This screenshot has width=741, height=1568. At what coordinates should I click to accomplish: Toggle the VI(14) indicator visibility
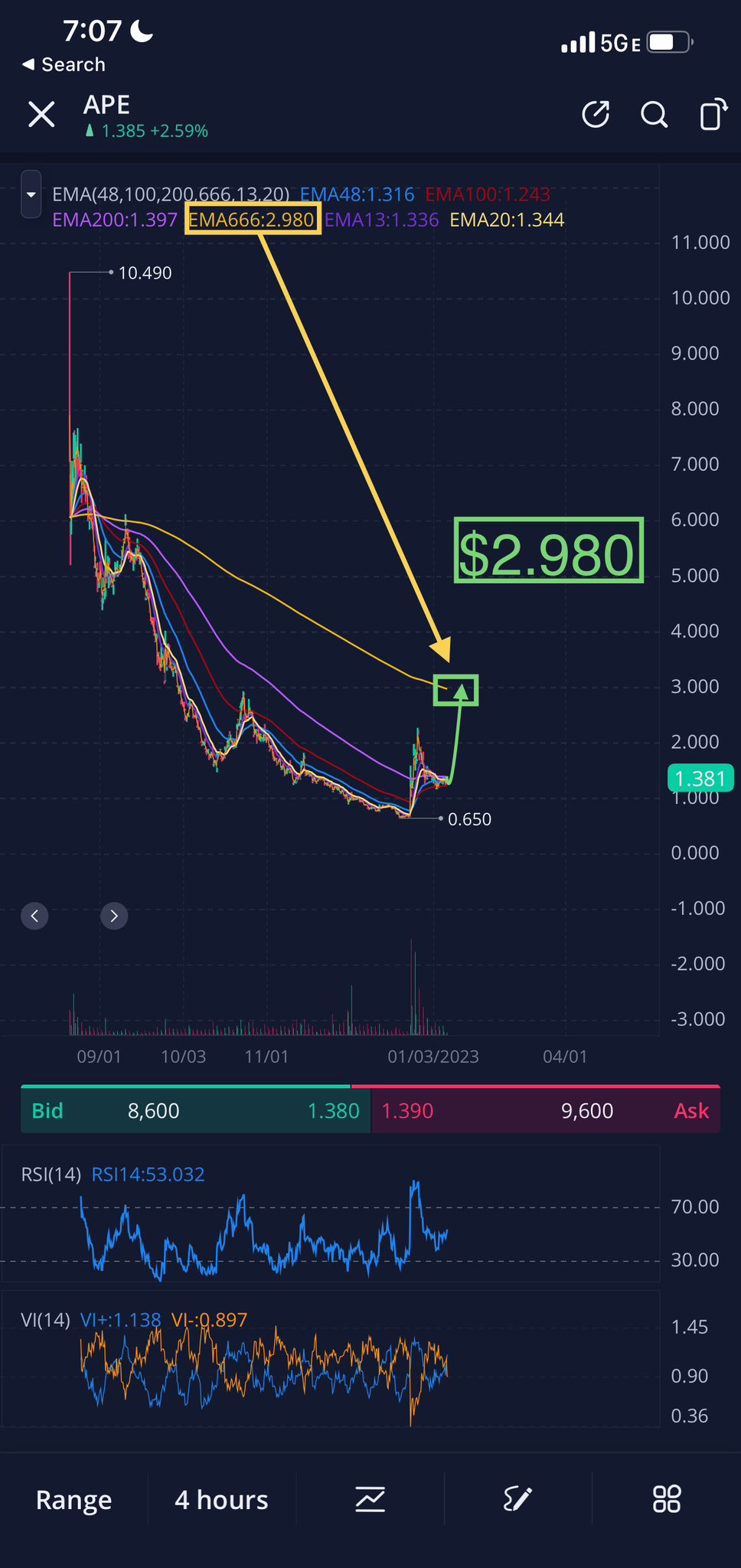[47, 1319]
